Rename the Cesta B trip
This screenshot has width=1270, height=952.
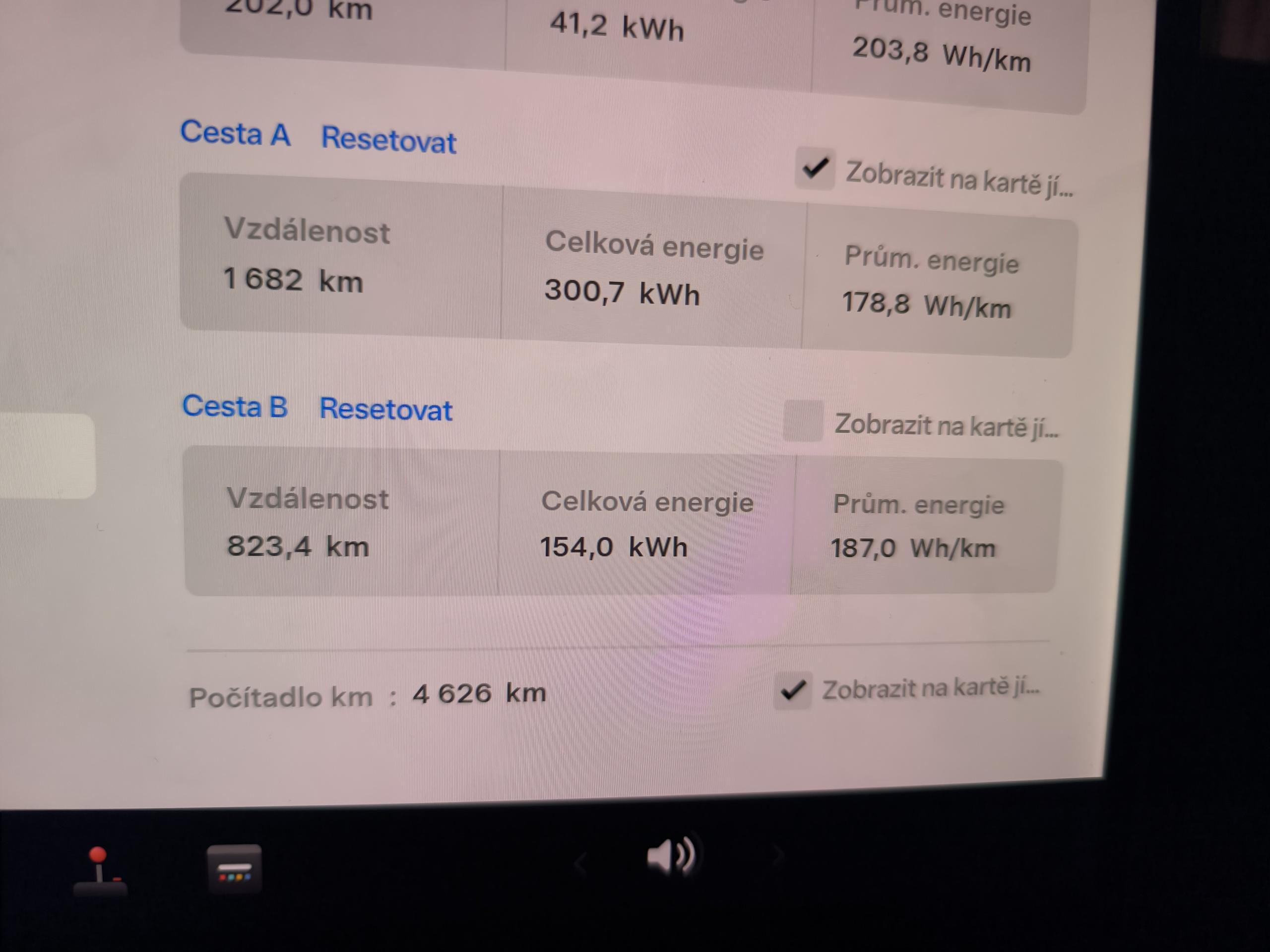click(235, 407)
